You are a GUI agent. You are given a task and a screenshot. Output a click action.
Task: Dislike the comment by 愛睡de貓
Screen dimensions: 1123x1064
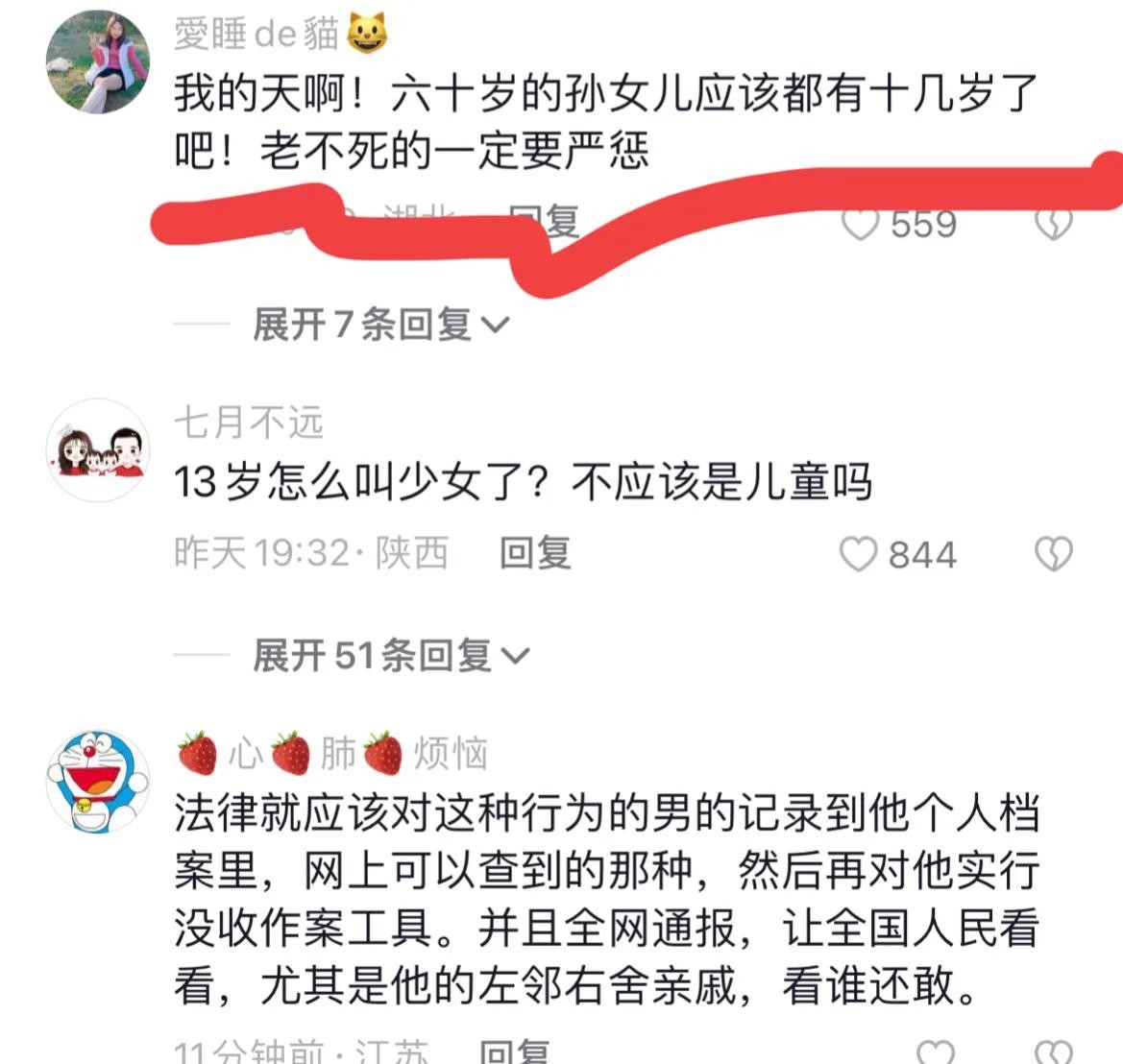[x=1054, y=223]
